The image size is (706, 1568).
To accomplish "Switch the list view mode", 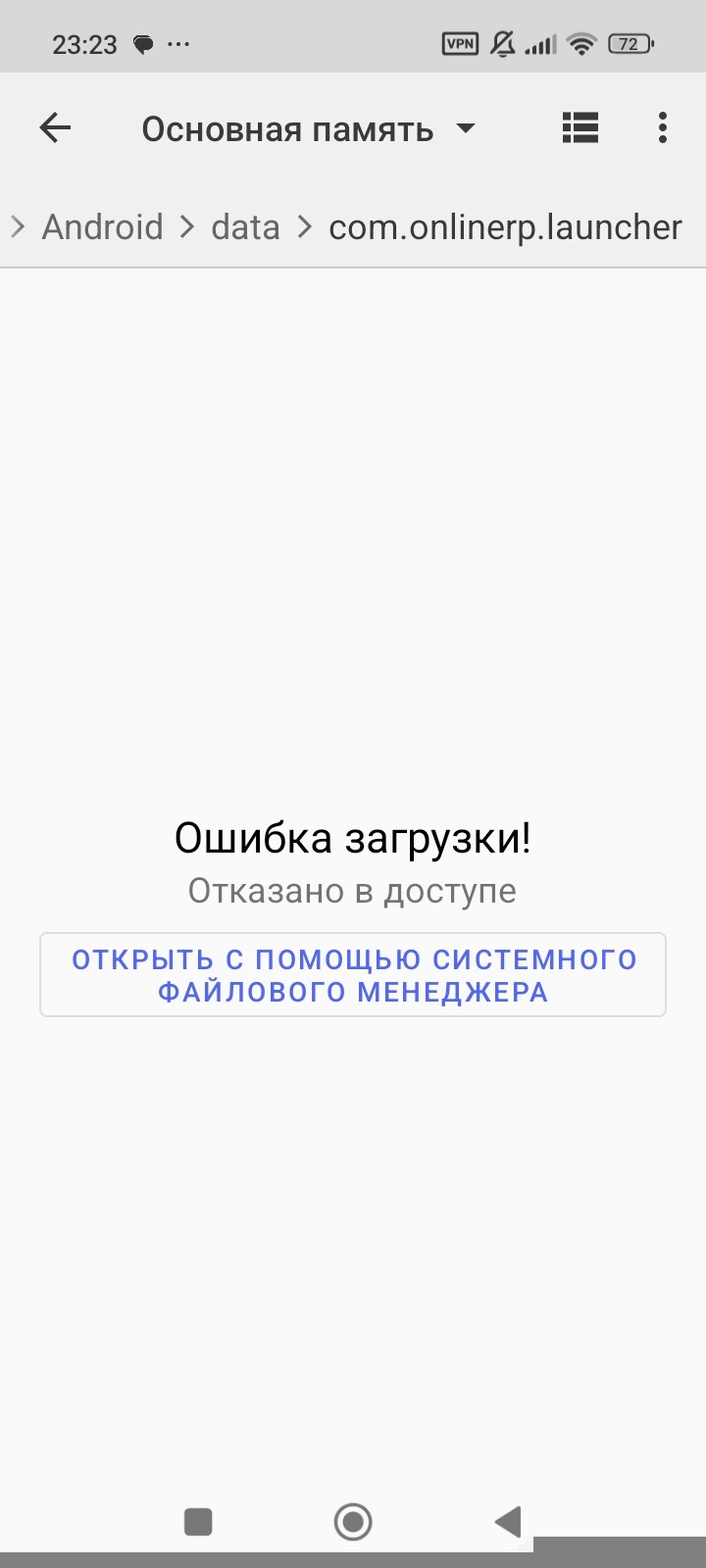I will click(x=580, y=128).
